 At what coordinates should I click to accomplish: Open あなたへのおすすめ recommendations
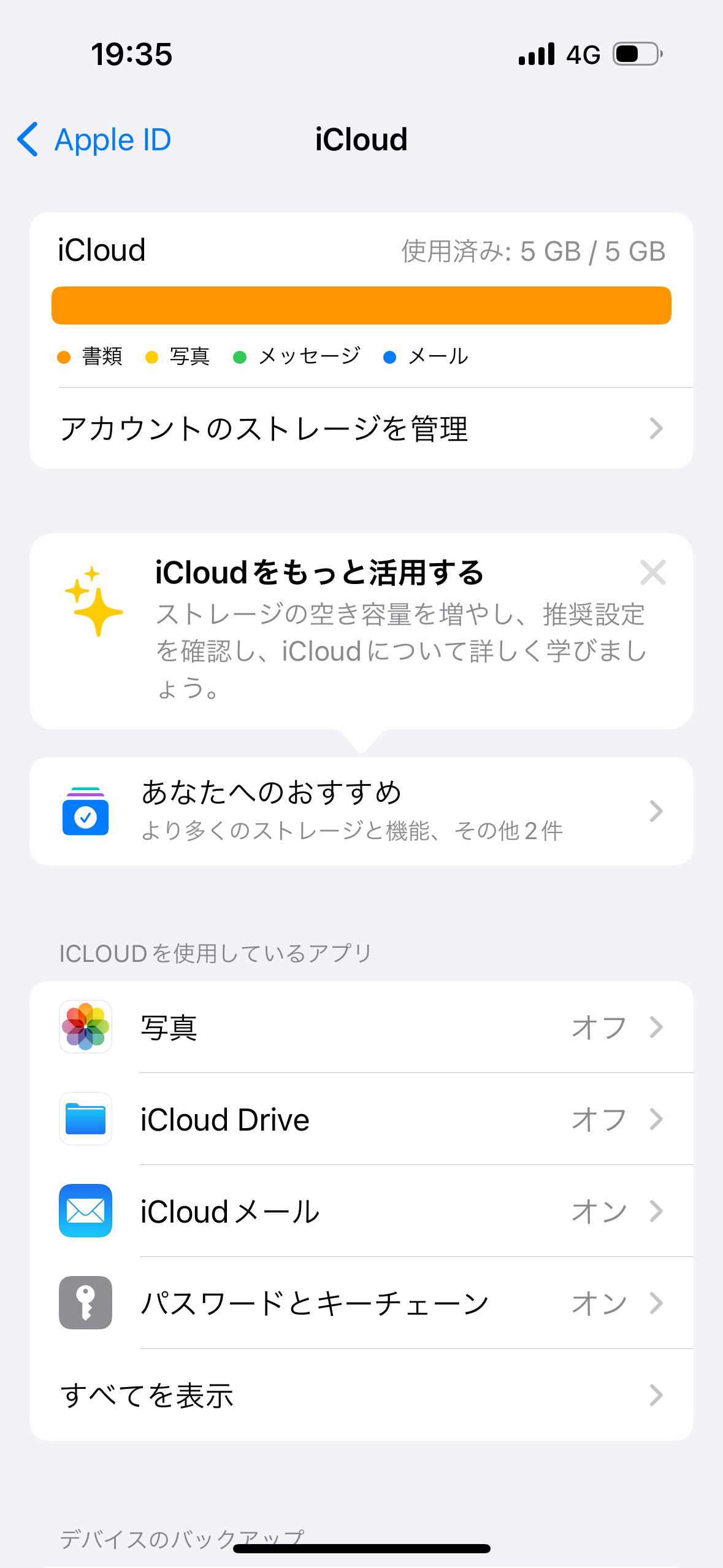(x=361, y=811)
